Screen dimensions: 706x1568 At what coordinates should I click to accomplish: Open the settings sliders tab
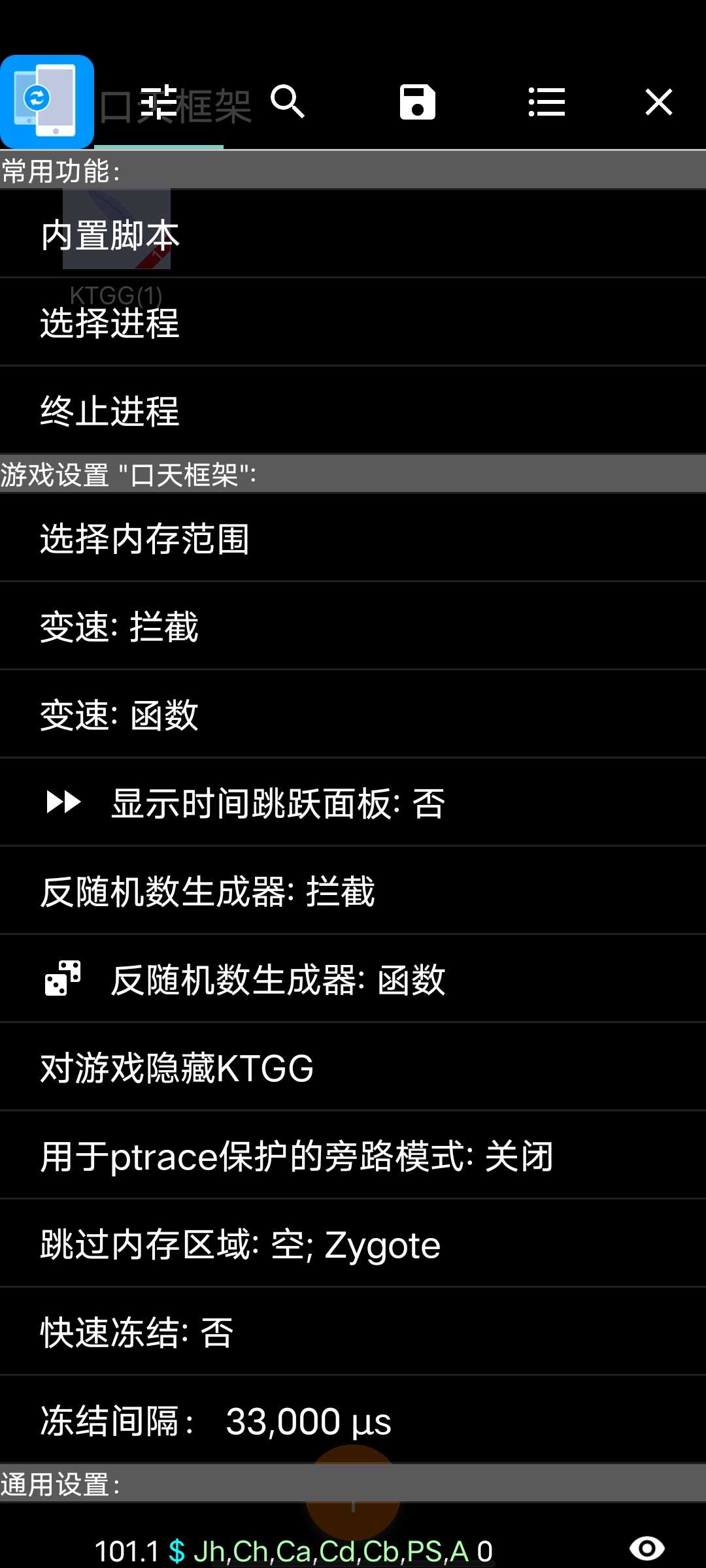click(x=159, y=102)
